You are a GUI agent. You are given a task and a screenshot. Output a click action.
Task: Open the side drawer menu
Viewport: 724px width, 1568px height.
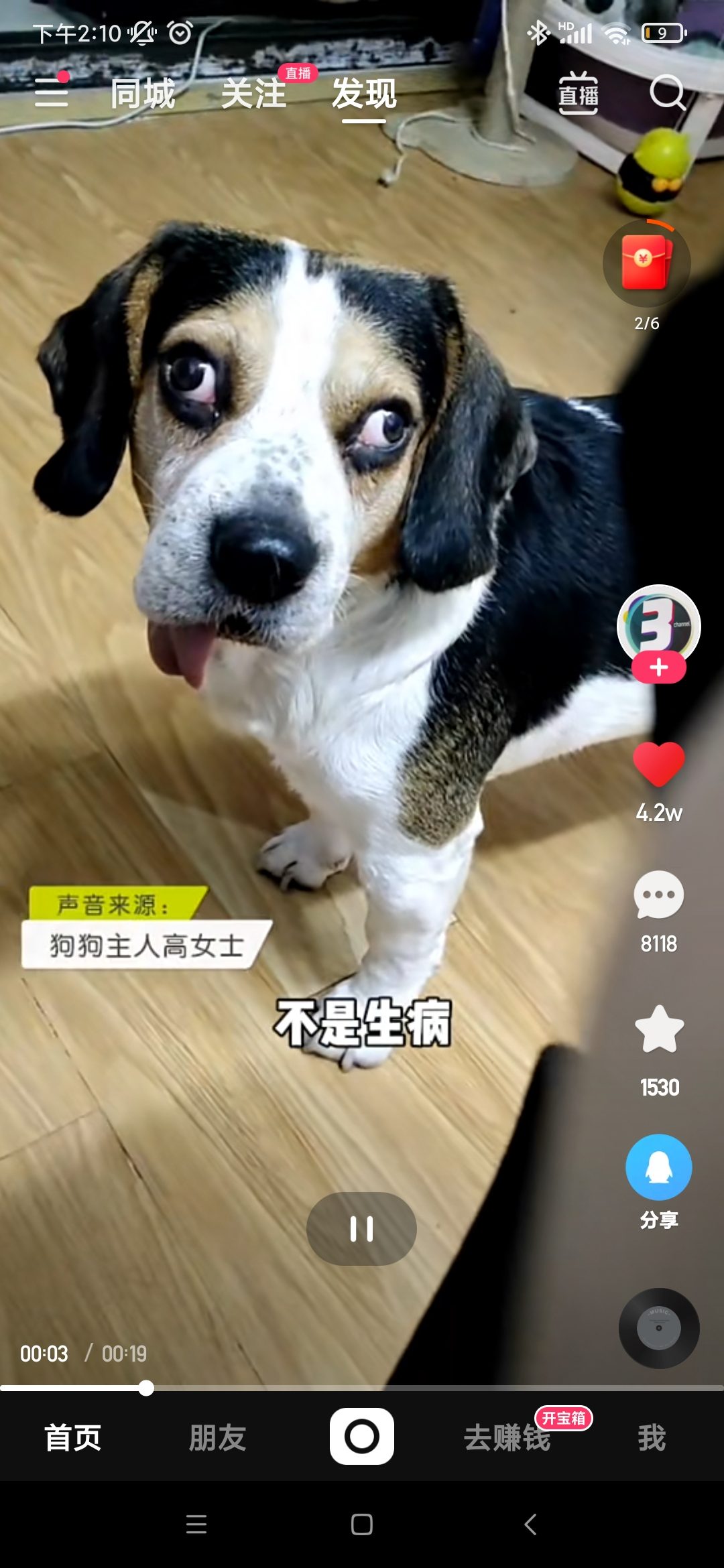pos(51,92)
